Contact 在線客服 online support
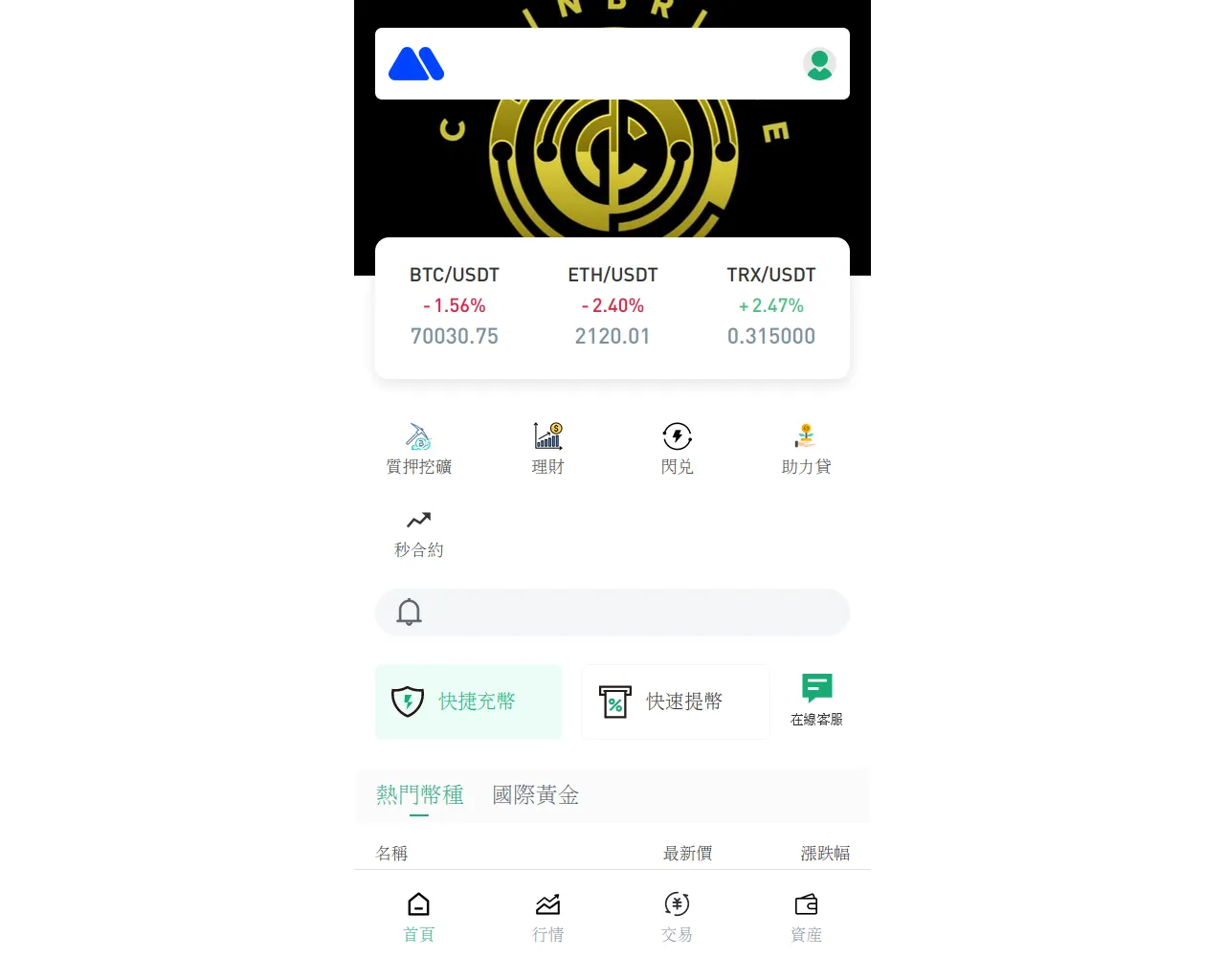Viewport: 1225px width, 980px height. point(816,701)
